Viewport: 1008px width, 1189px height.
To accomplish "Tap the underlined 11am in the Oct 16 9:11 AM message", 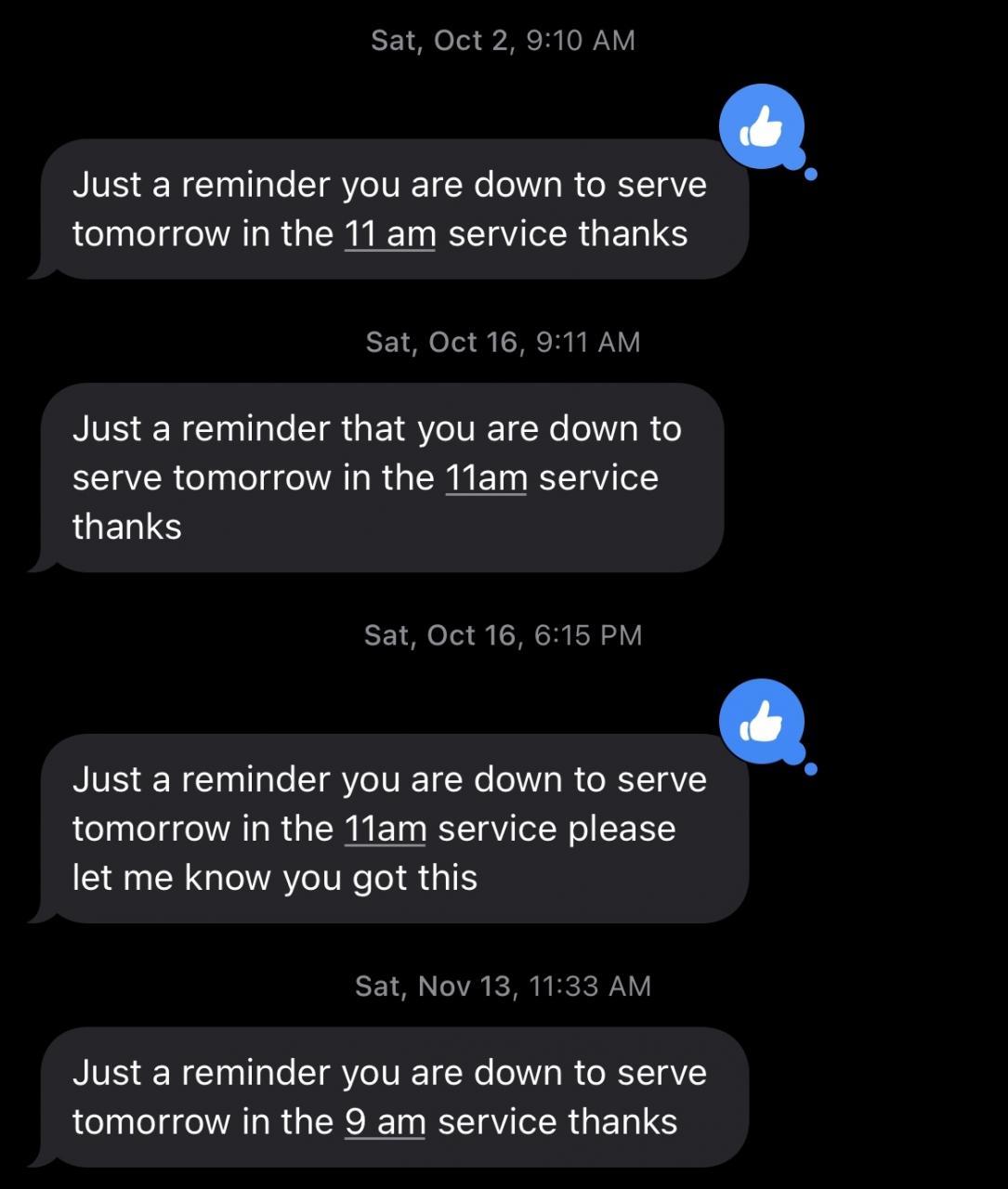I will [x=486, y=478].
